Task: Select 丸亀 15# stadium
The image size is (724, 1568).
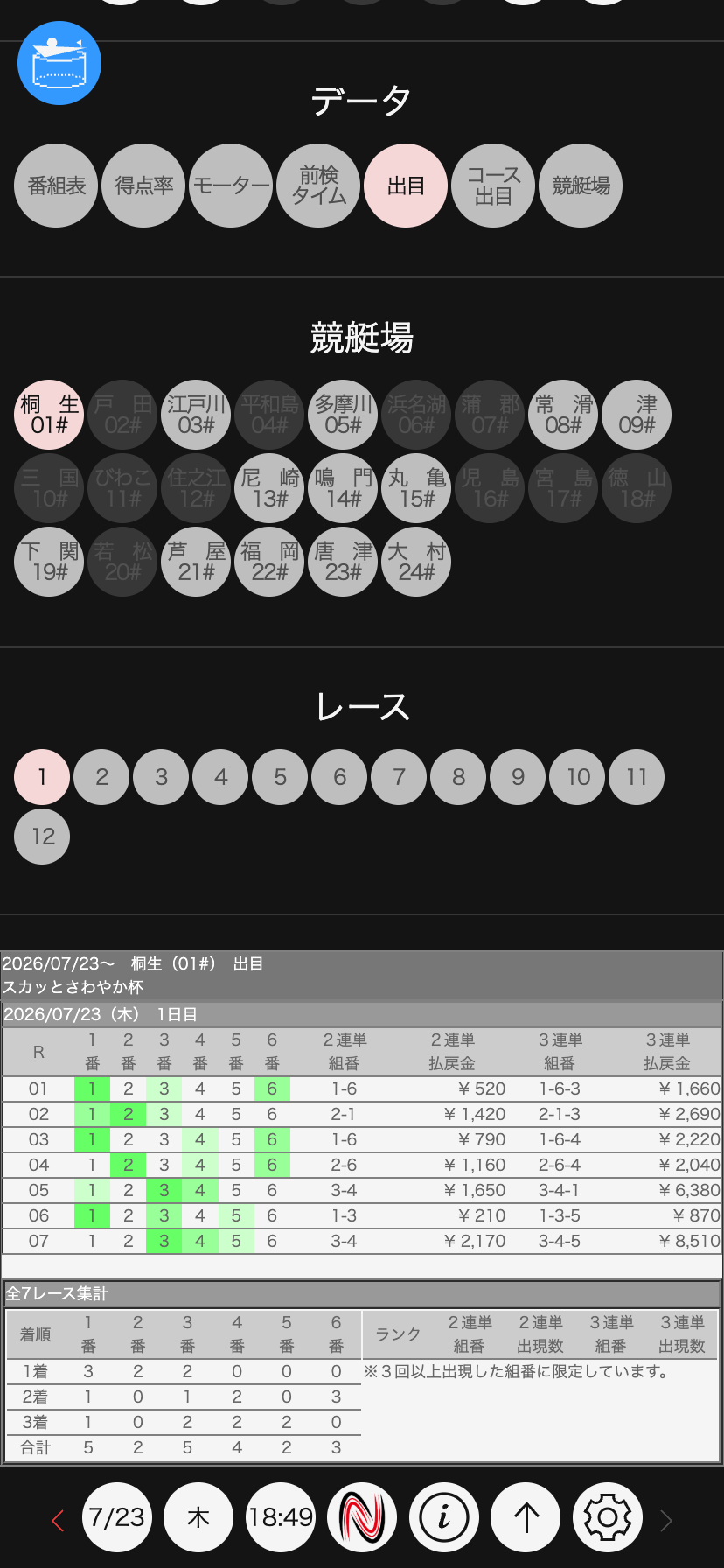Action: [416, 488]
